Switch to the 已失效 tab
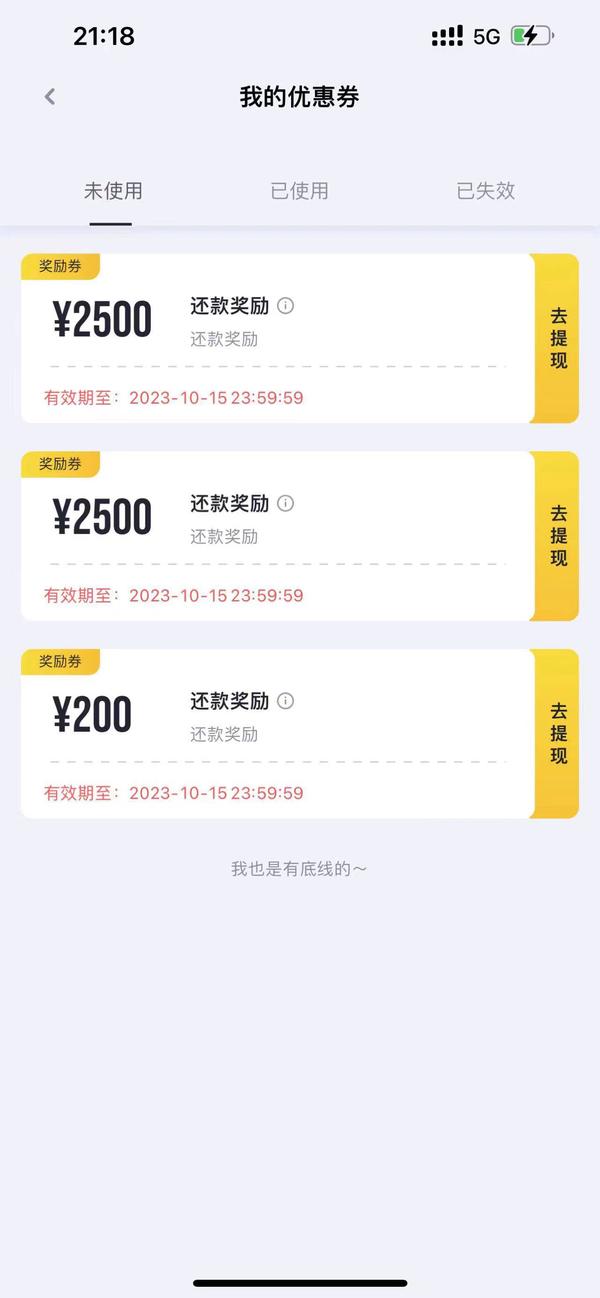This screenshot has width=600, height=1298. point(486,190)
